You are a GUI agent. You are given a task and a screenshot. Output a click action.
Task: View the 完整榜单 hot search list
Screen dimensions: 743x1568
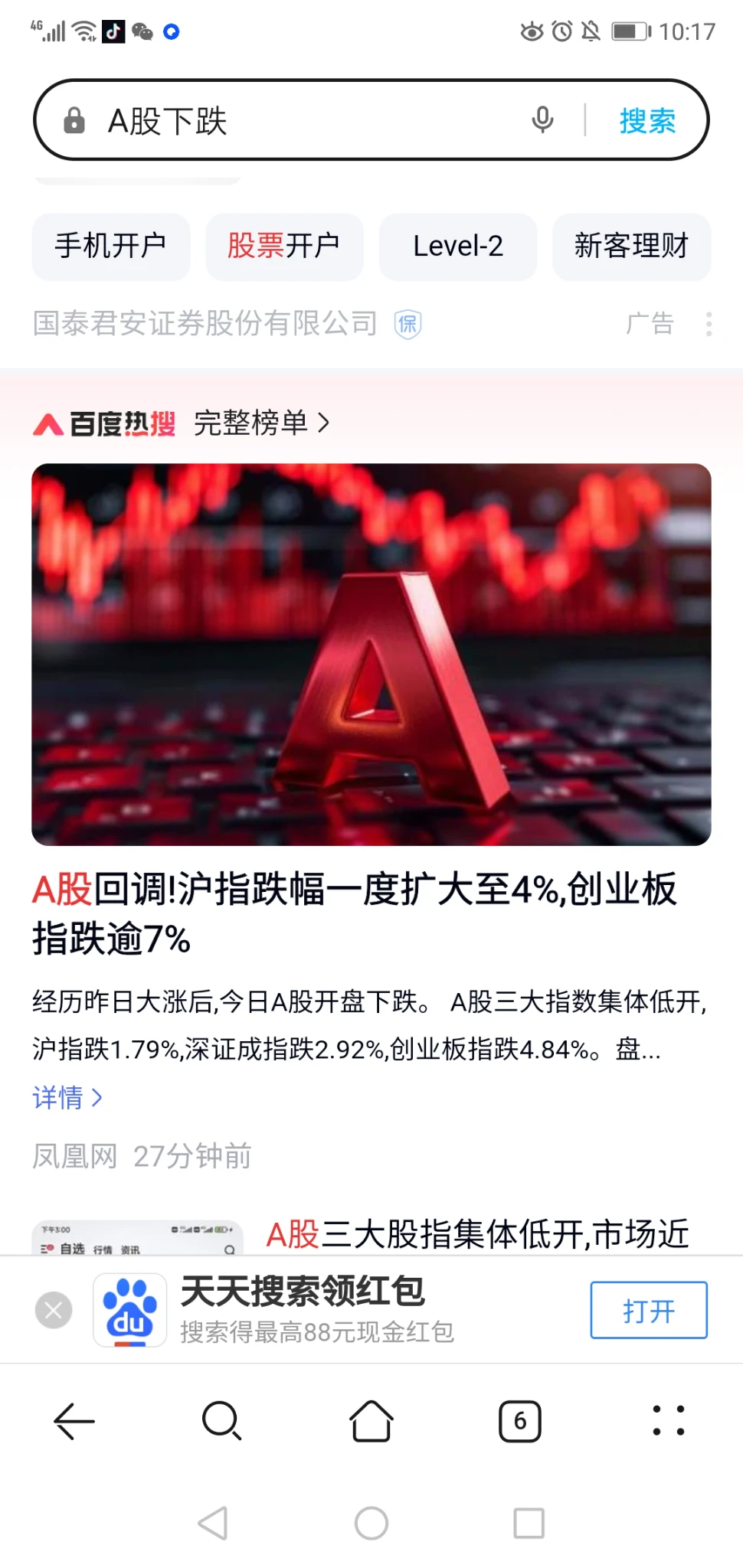261,423
